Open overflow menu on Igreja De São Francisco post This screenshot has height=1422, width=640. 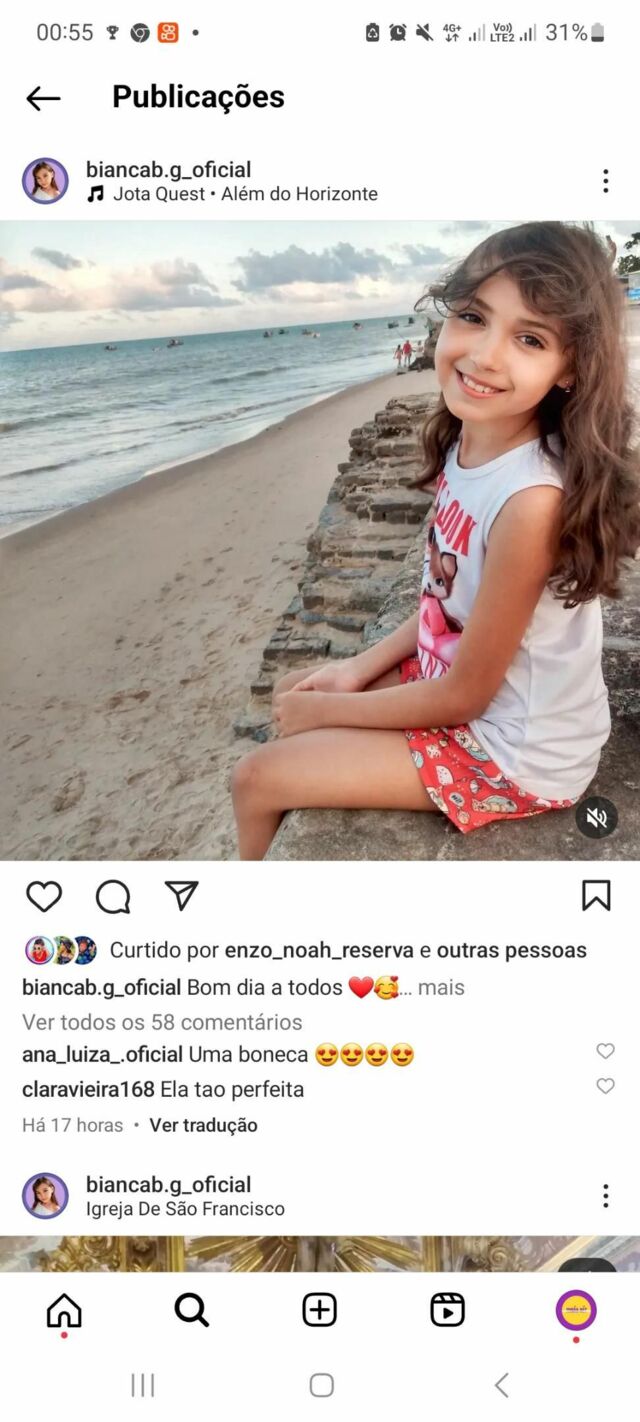[x=605, y=1196]
